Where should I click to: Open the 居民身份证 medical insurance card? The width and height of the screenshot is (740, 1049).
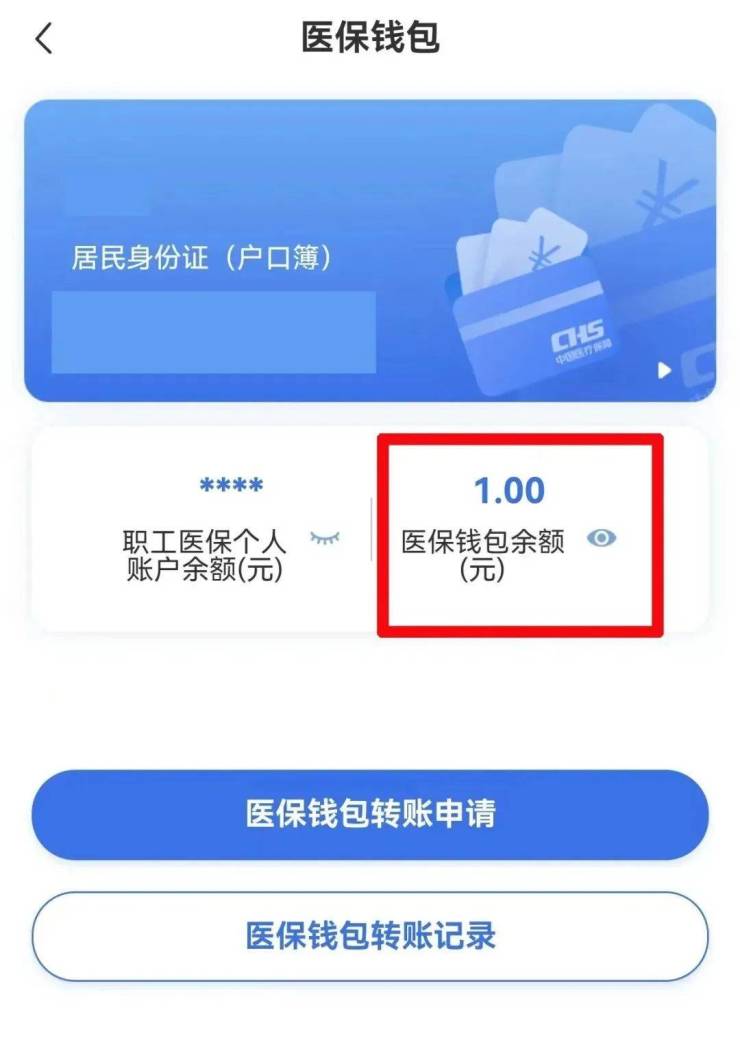click(370, 250)
